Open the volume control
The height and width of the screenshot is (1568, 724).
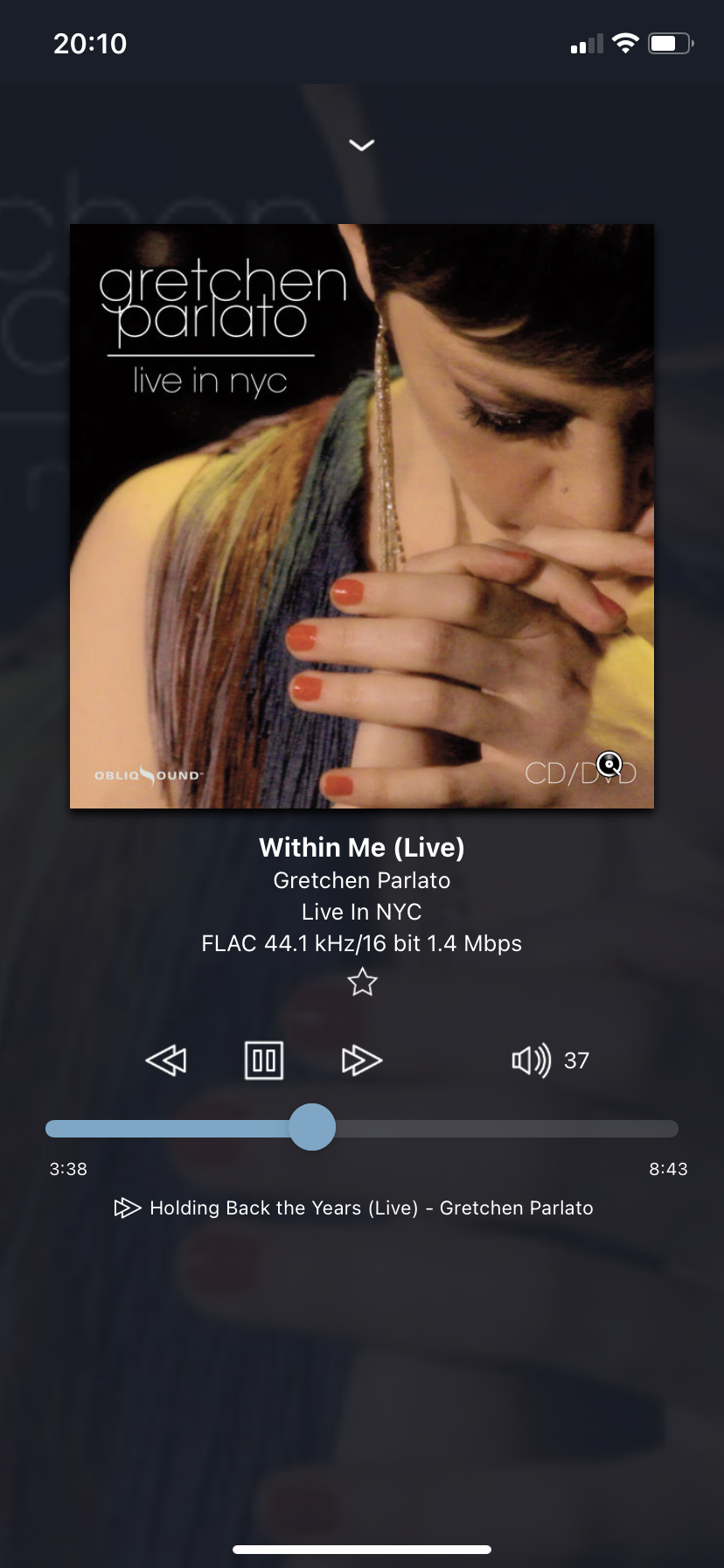[532, 1060]
